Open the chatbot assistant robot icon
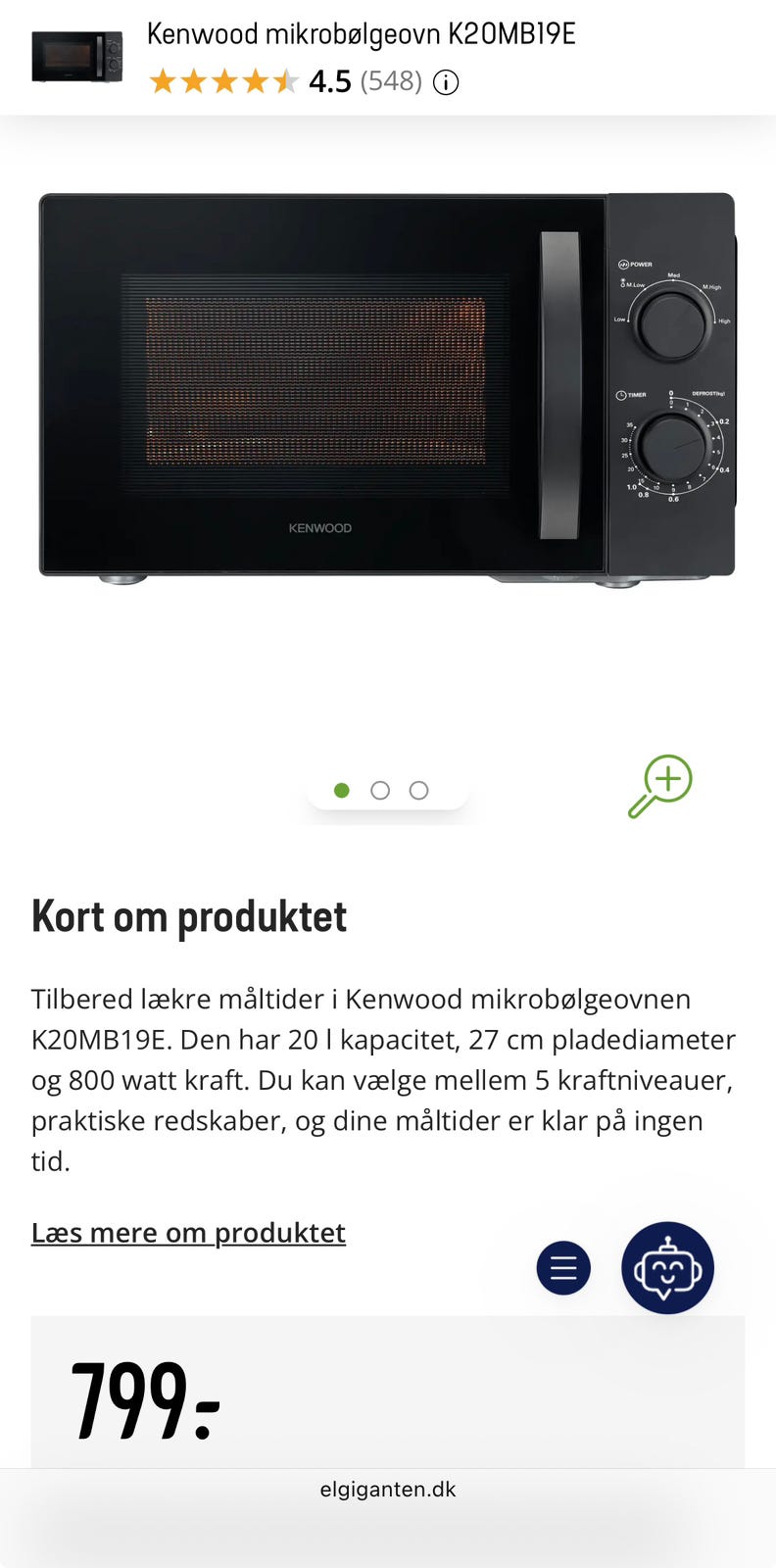 (666, 1267)
